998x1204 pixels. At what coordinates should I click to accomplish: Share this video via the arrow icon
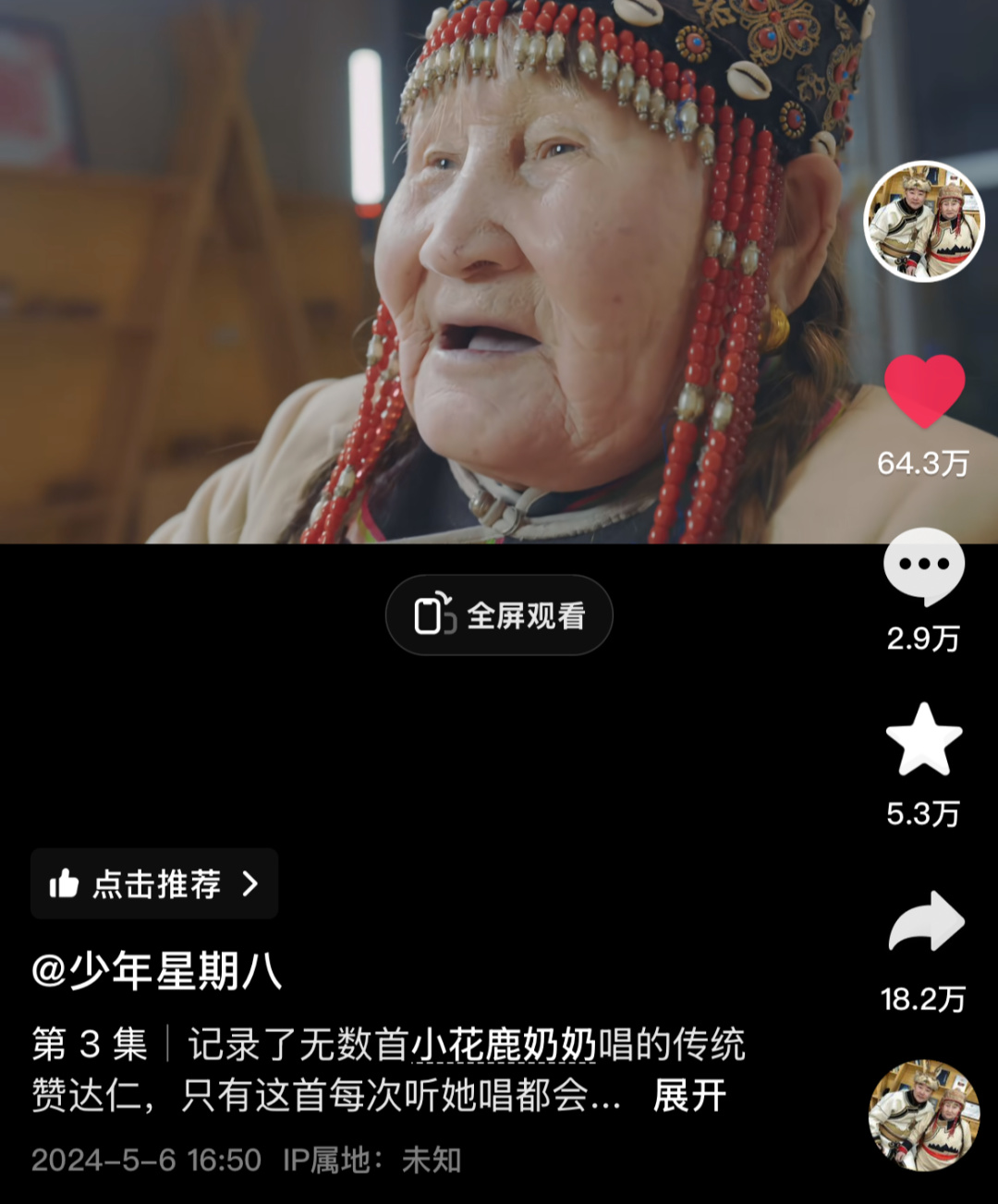(x=926, y=922)
